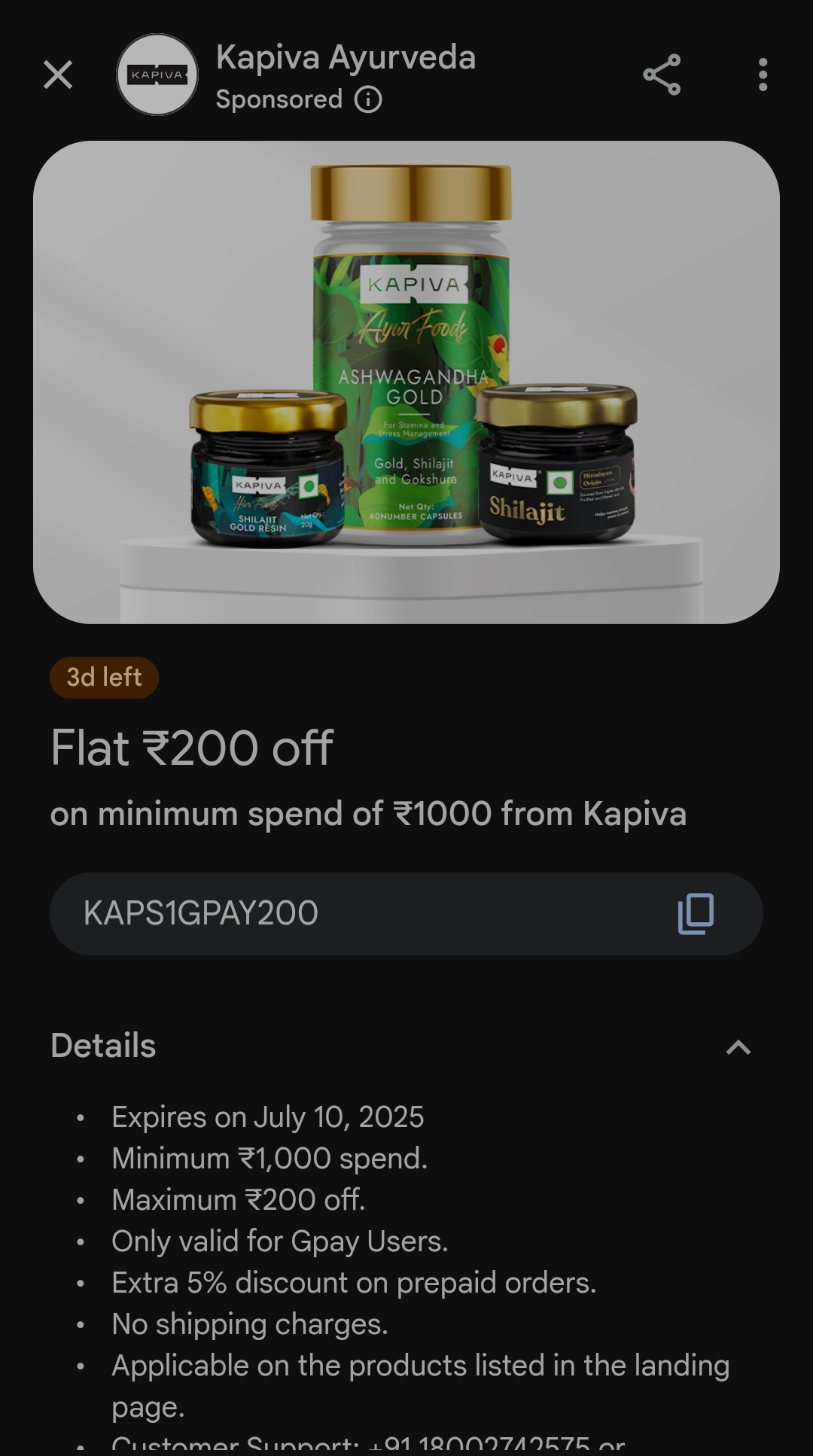Share this Kapiva Ayurveda offer
Viewport: 813px width, 1456px height.
(662, 75)
